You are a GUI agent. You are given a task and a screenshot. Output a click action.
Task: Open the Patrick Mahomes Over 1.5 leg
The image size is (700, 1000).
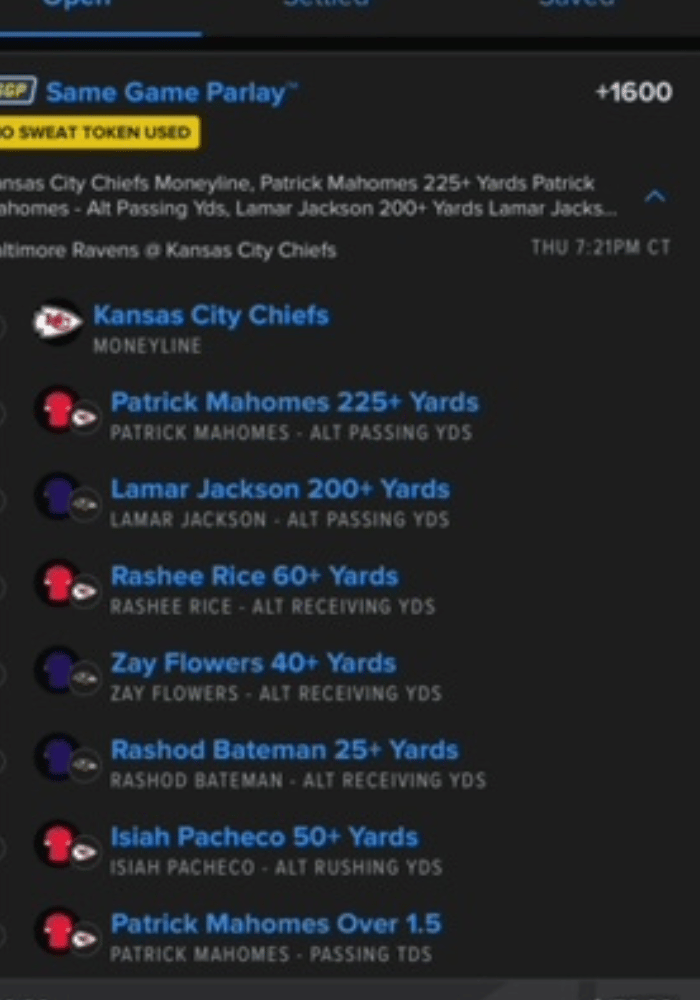[x=275, y=925]
